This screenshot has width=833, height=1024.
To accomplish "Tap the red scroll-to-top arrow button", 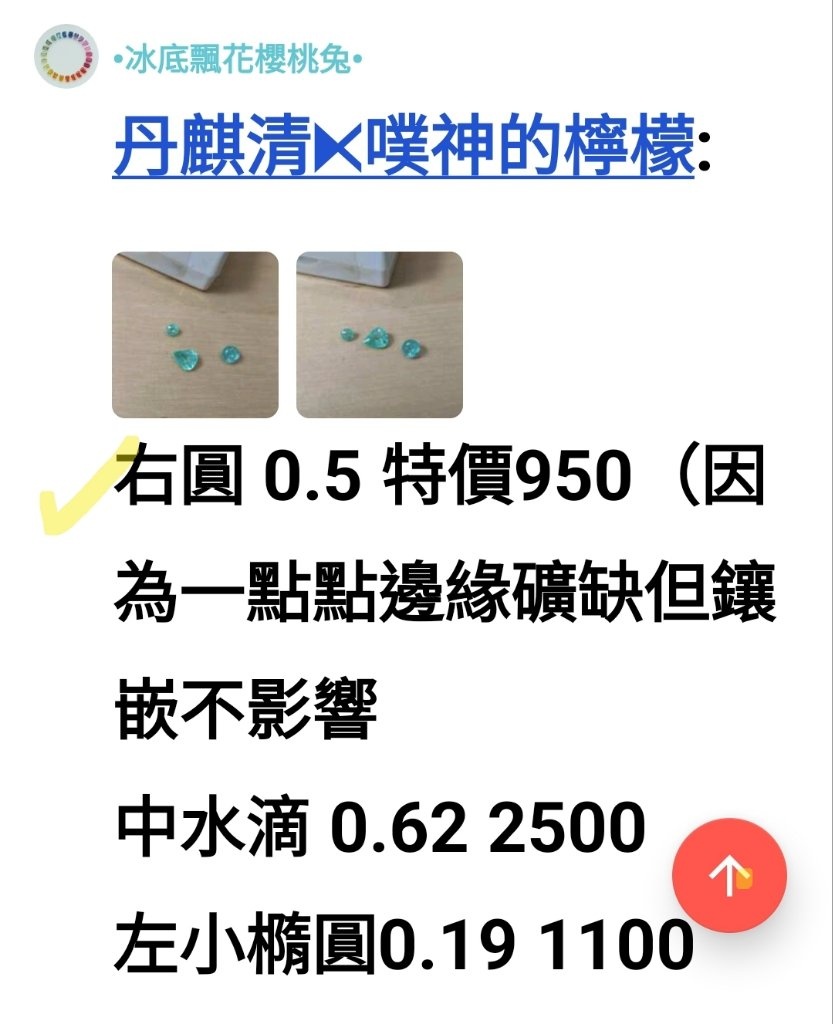I will point(729,876).
